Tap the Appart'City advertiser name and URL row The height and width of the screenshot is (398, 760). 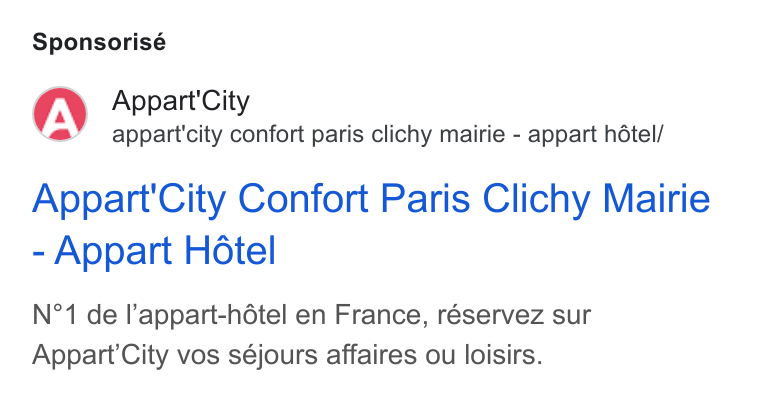pyautogui.click(x=347, y=115)
